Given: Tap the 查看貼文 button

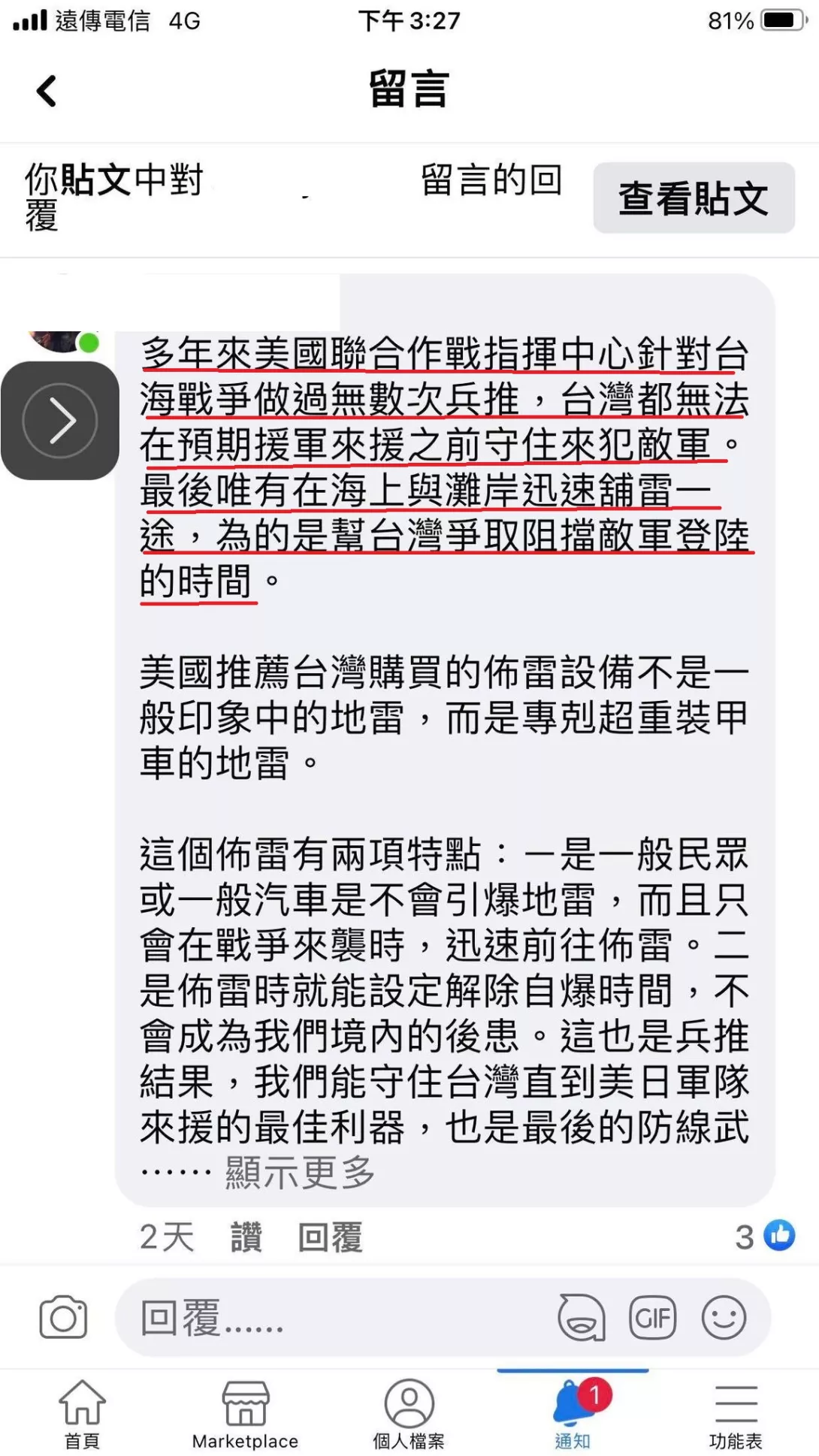Looking at the screenshot, I should (693, 198).
